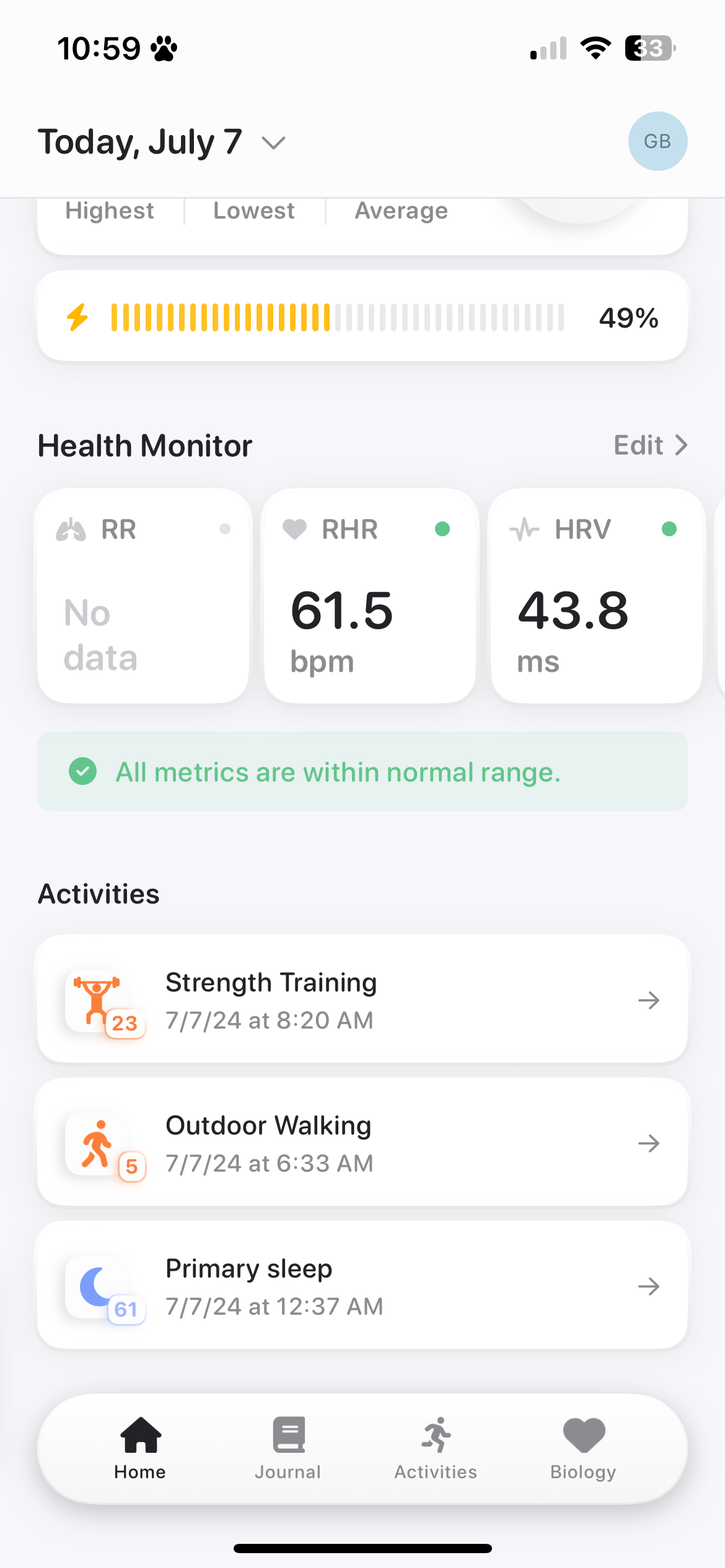The image size is (725, 1568).
Task: Open the date picker dropdown for Today
Action: (273, 143)
